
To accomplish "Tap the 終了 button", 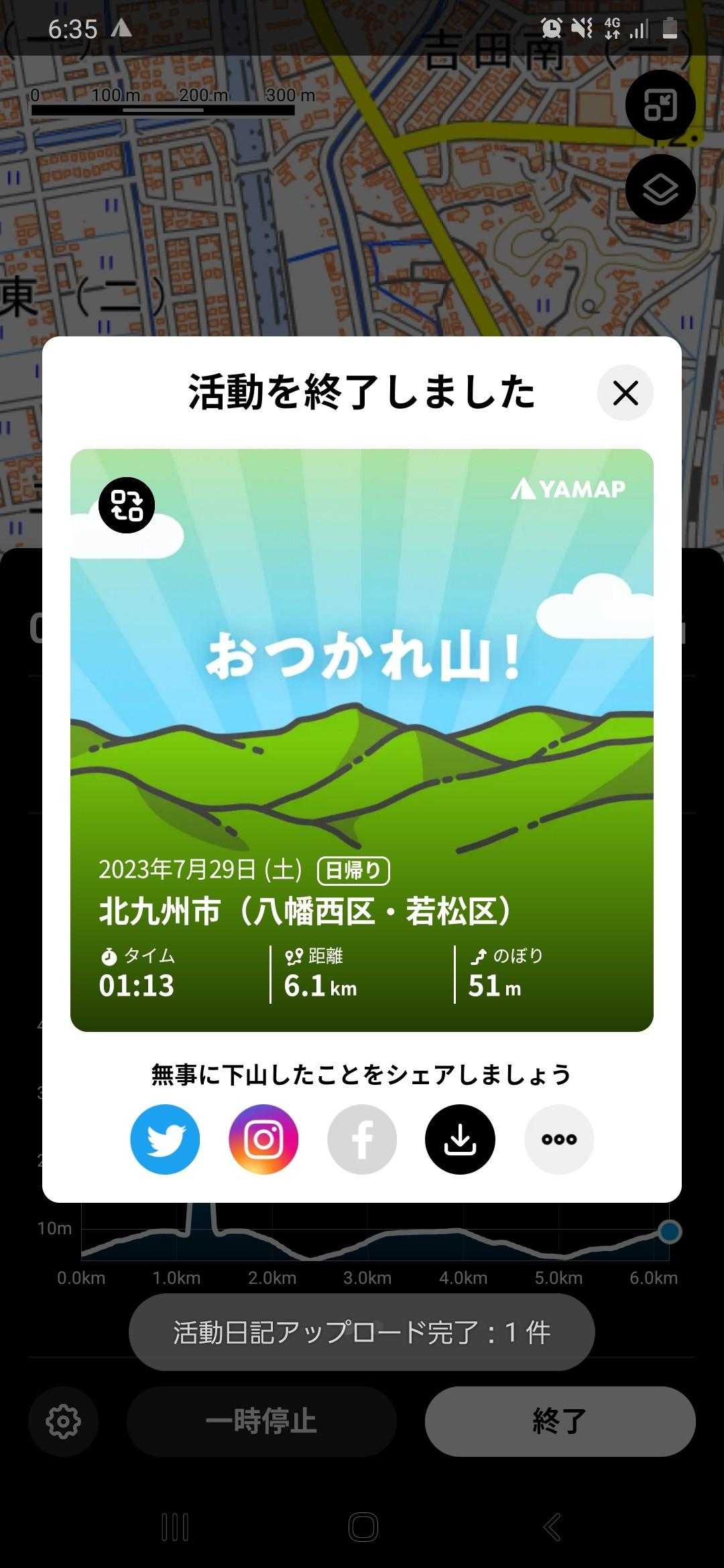I will coord(560,1421).
